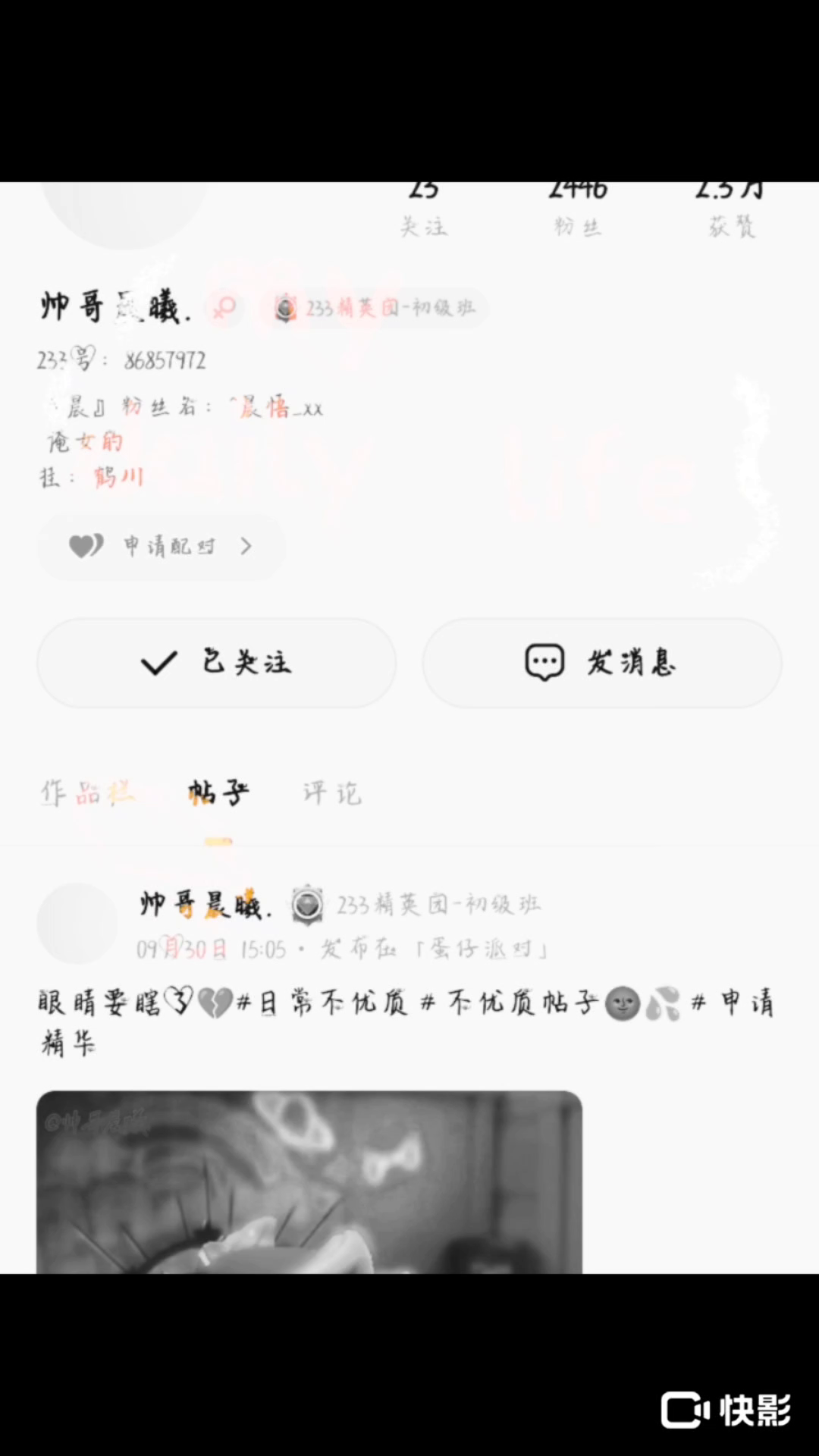The width and height of the screenshot is (819, 1456).
Task: Tap the post author's avatar
Action: (77, 924)
